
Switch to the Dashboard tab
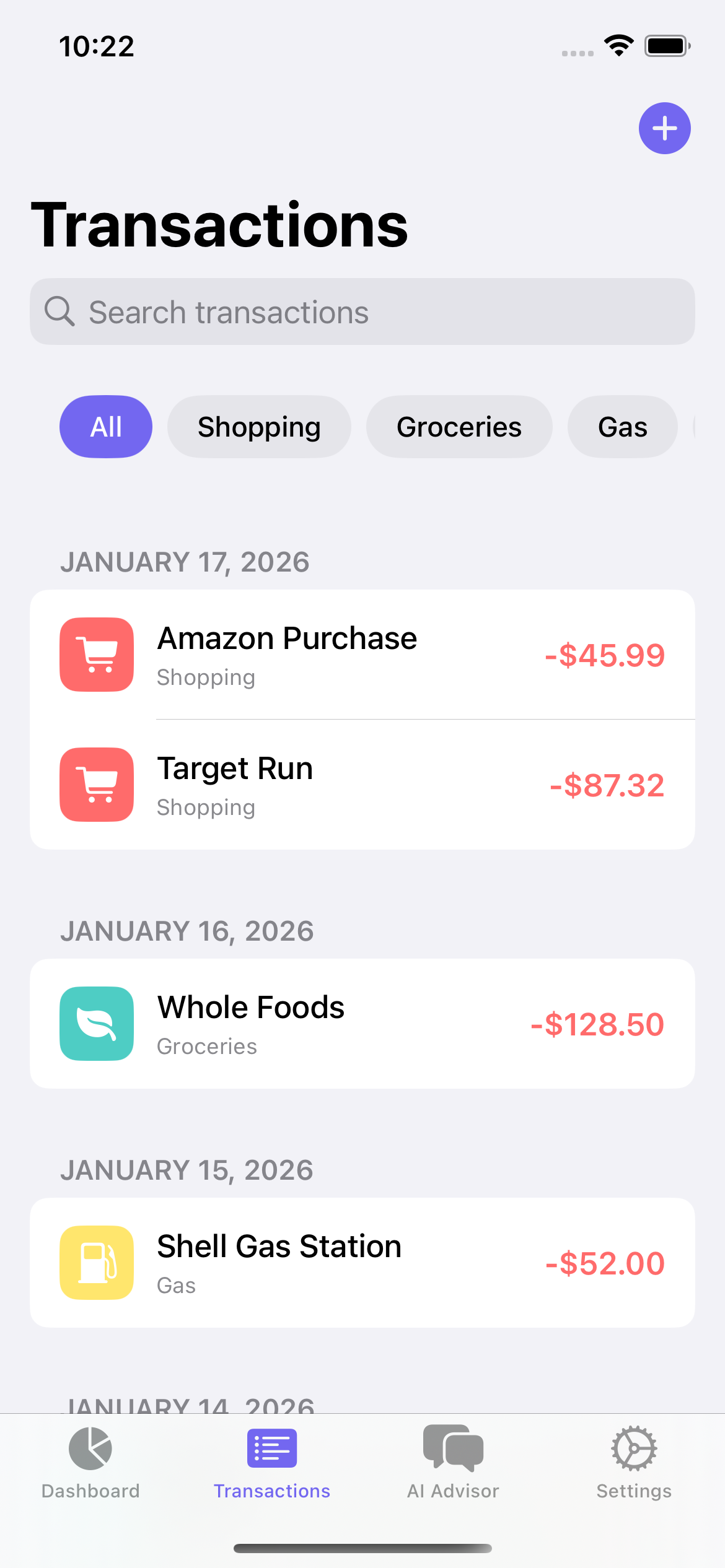[90, 1463]
